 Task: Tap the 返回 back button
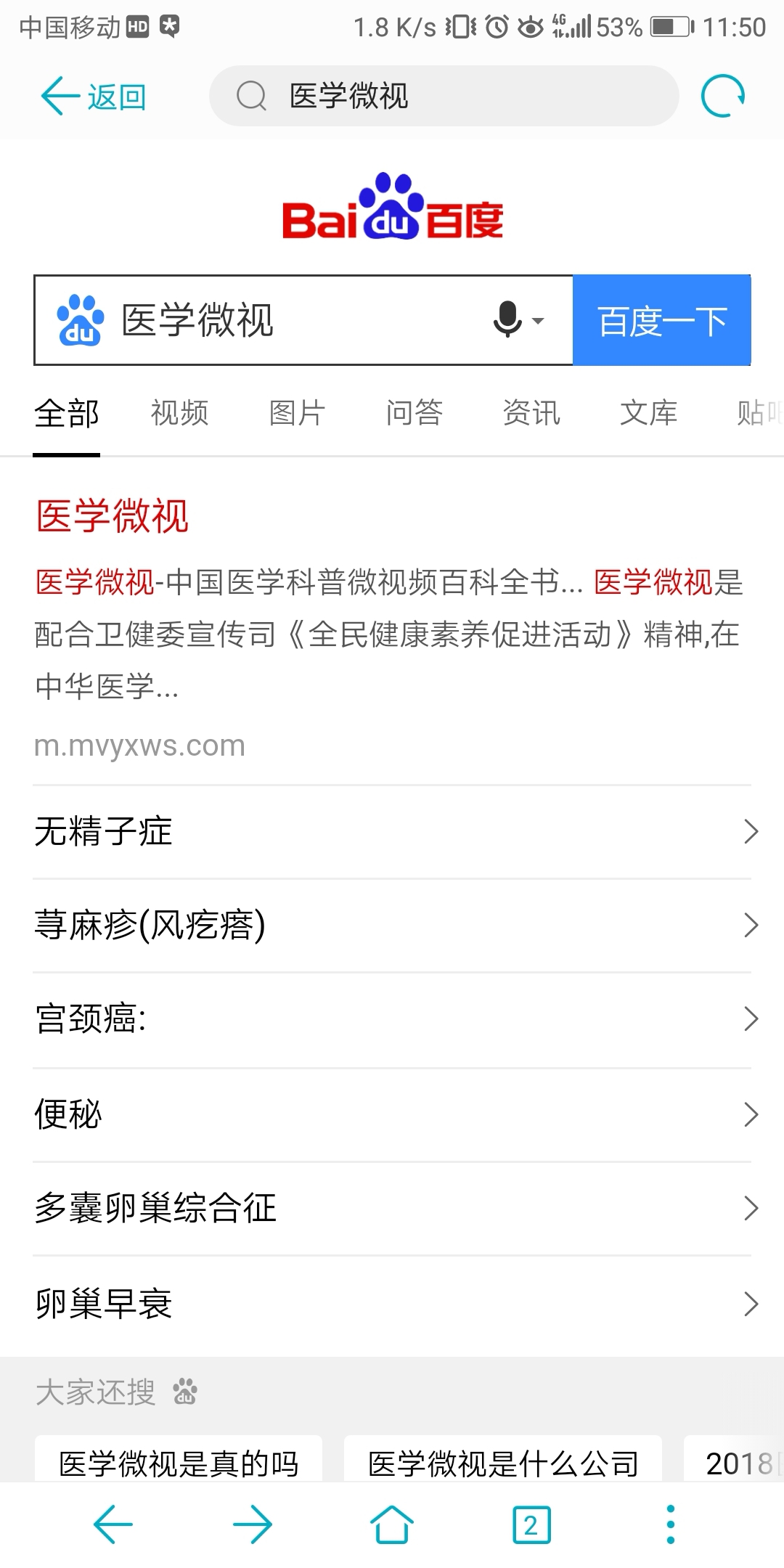[x=94, y=97]
